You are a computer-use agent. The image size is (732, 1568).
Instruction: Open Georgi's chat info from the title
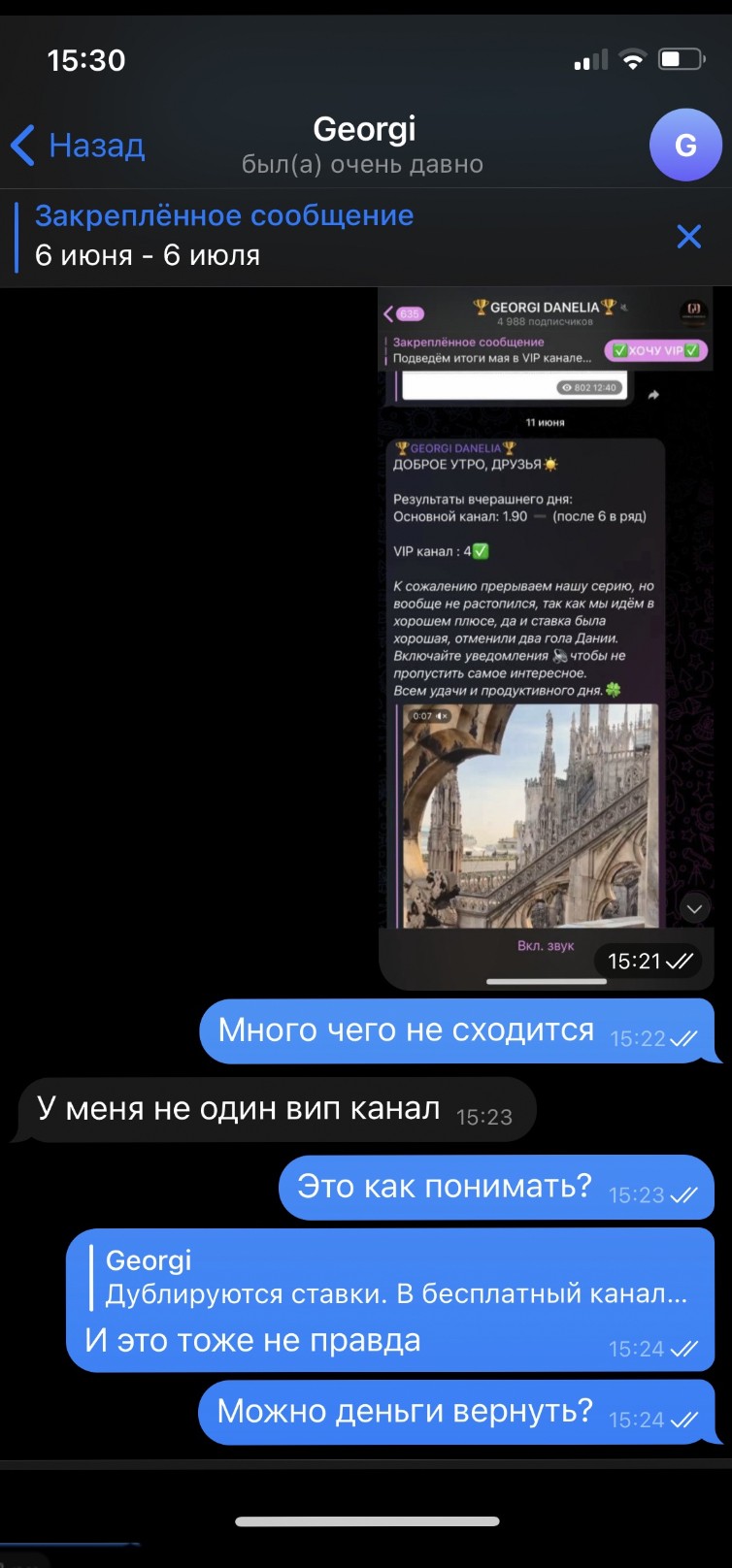pos(363,146)
